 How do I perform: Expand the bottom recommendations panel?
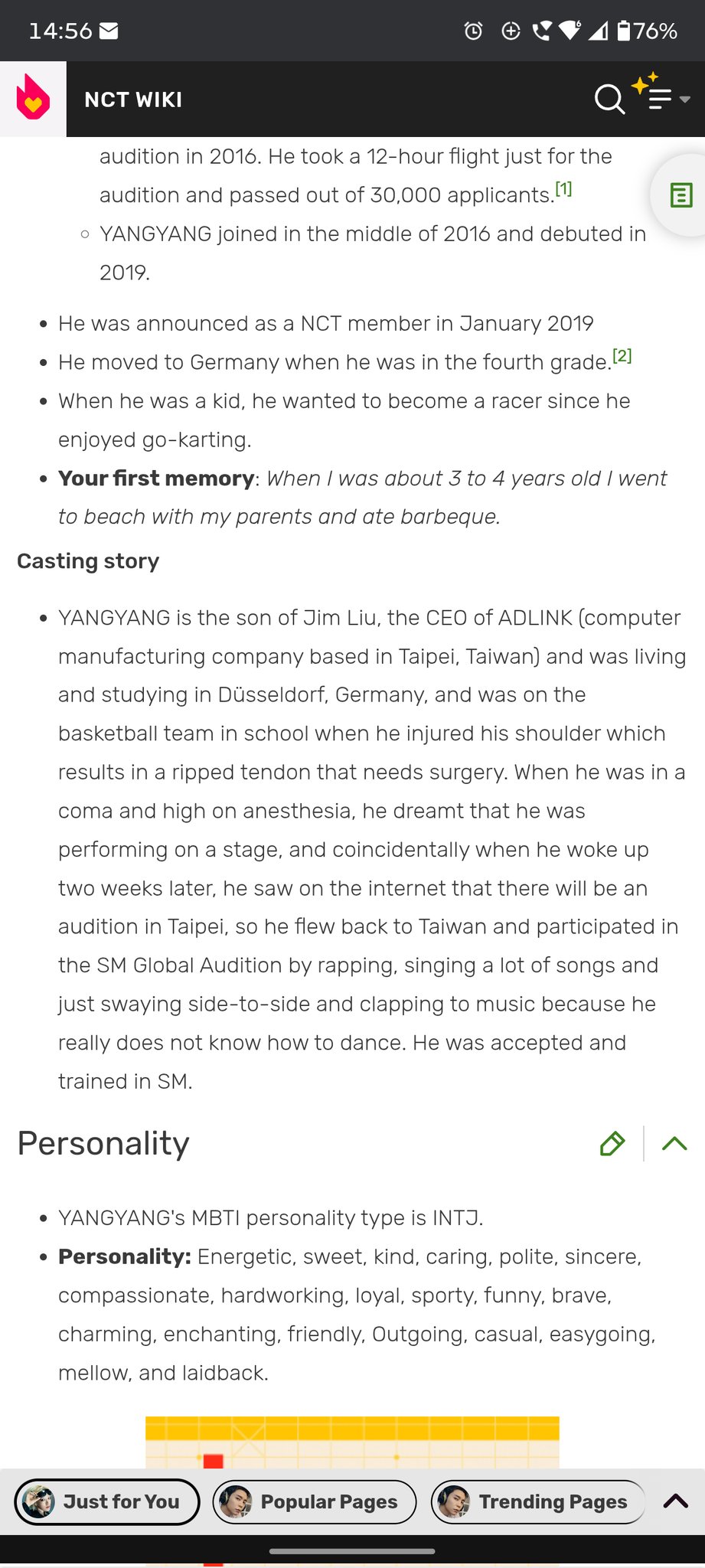click(675, 1501)
